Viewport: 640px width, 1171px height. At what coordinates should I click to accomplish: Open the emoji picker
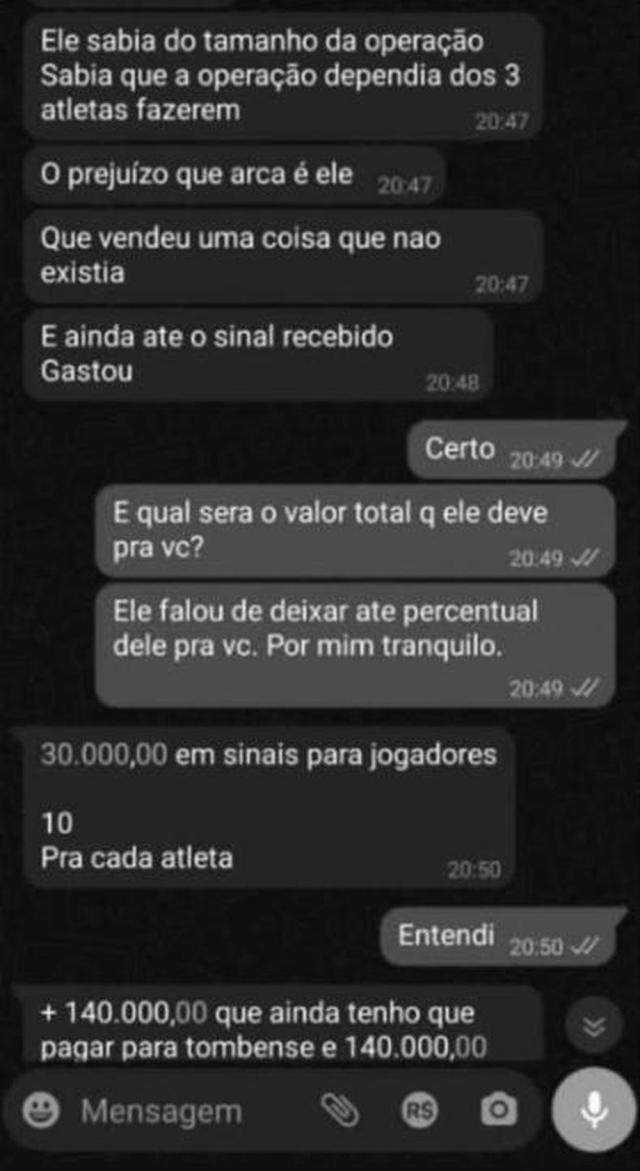(41, 1110)
